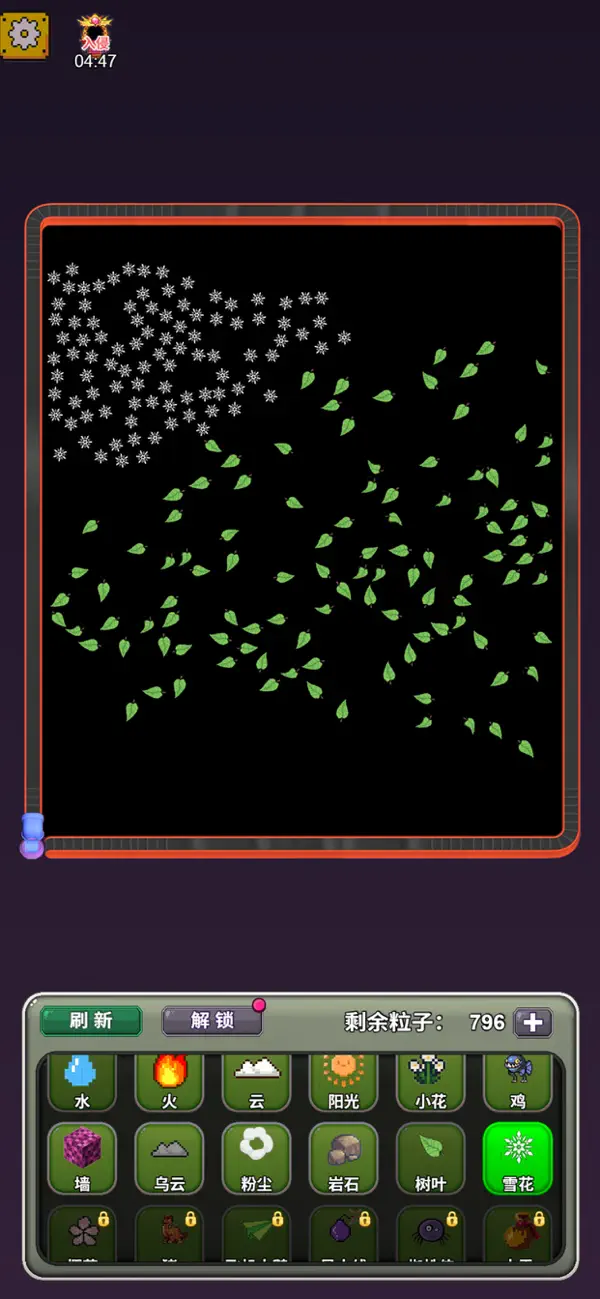
Task: Choose the 岩石 rock element
Action: [x=344, y=1158]
